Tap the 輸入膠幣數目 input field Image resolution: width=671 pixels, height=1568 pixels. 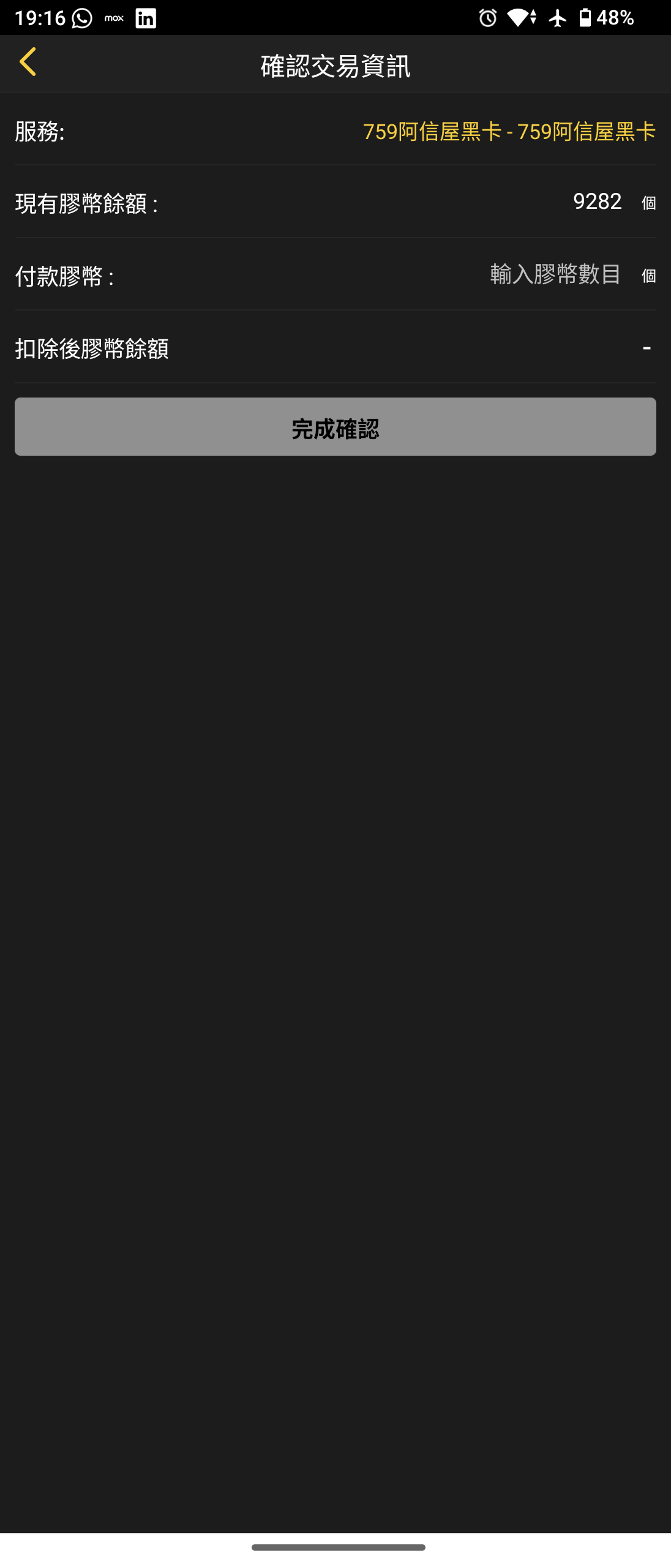[x=555, y=274]
